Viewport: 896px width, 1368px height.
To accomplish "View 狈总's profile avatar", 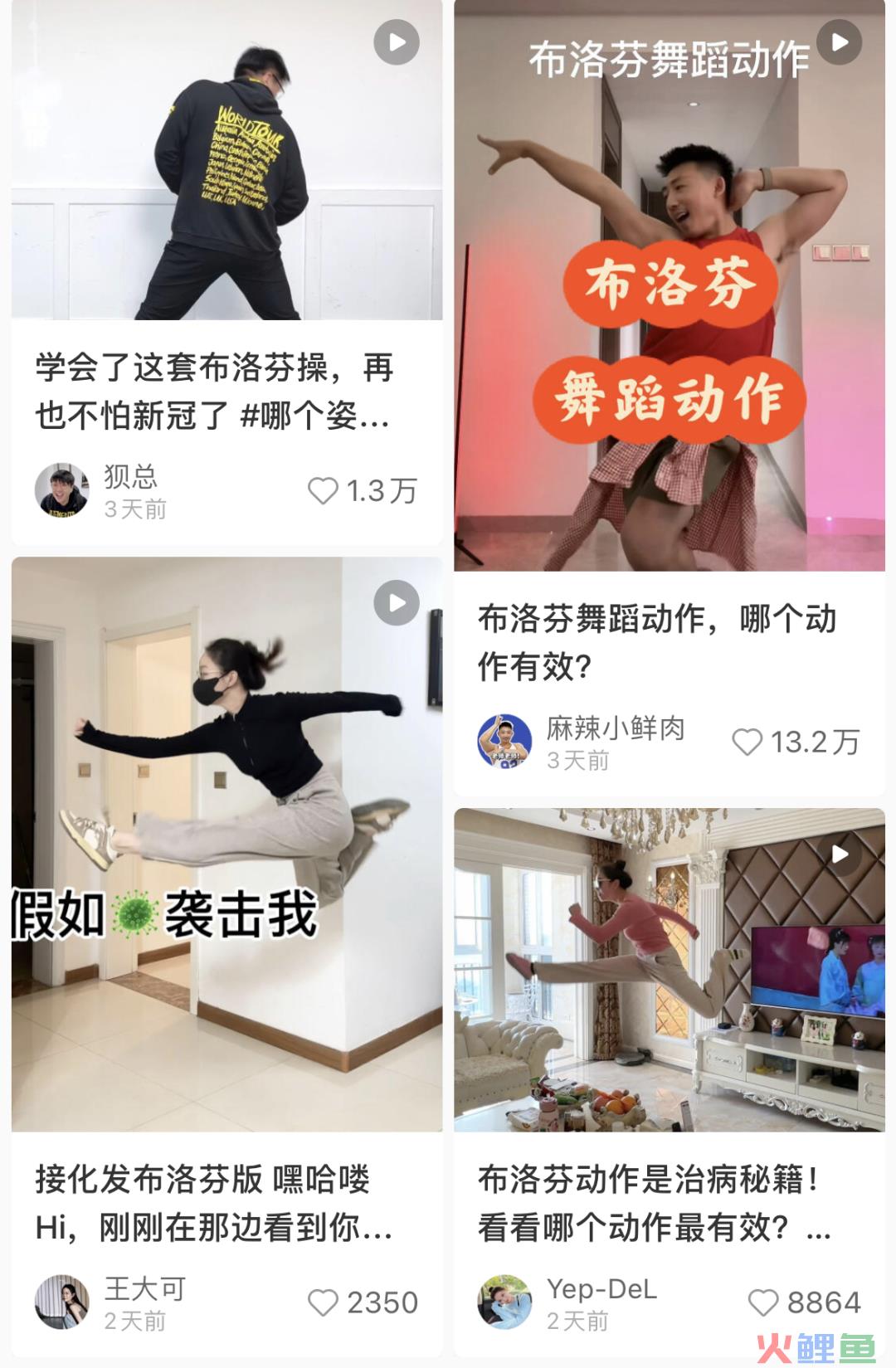I will [61, 491].
